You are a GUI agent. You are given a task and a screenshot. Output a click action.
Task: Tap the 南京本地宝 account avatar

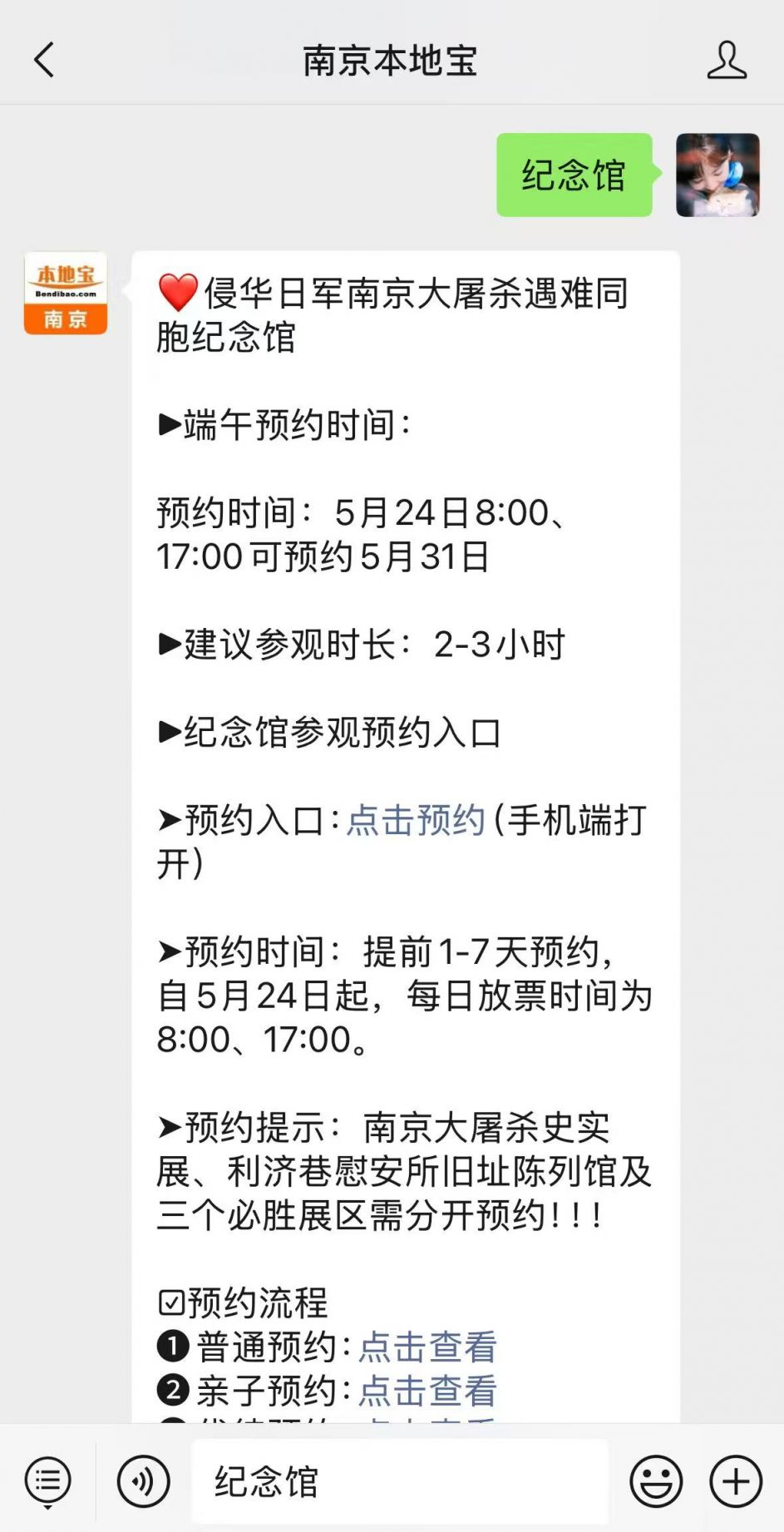pos(66,294)
